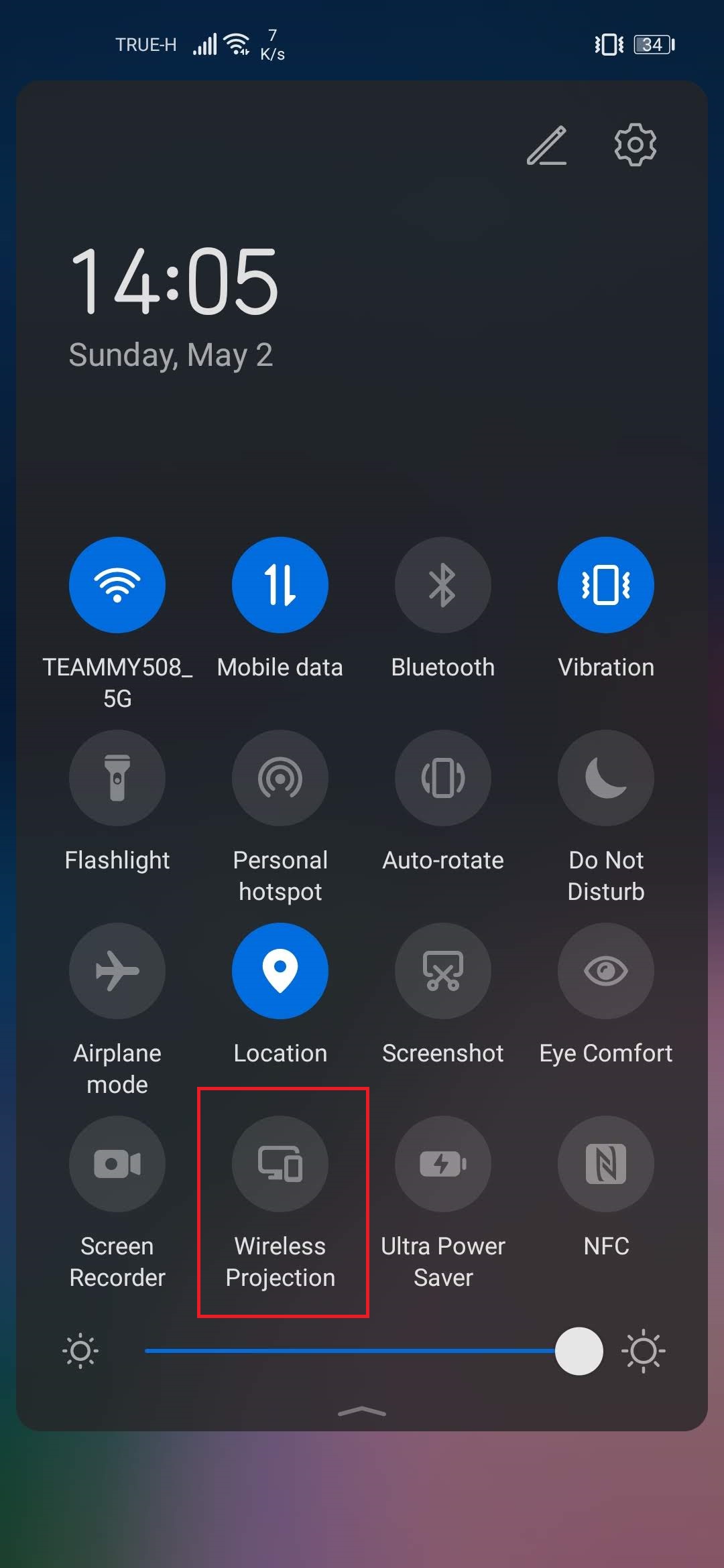Enable Eye Comfort
This screenshot has width=724, height=1568.
pos(606,971)
